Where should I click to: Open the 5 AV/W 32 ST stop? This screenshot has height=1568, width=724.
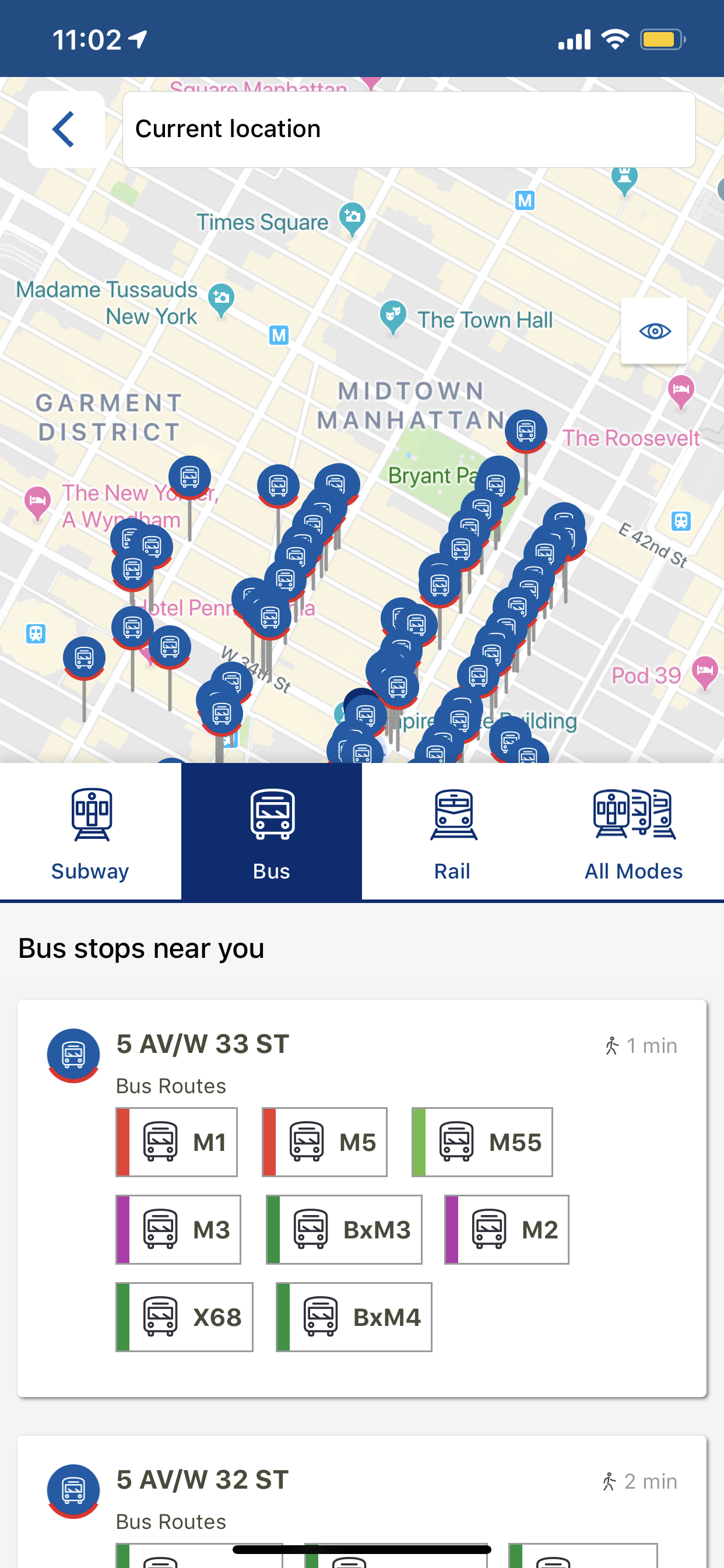[x=203, y=1480]
